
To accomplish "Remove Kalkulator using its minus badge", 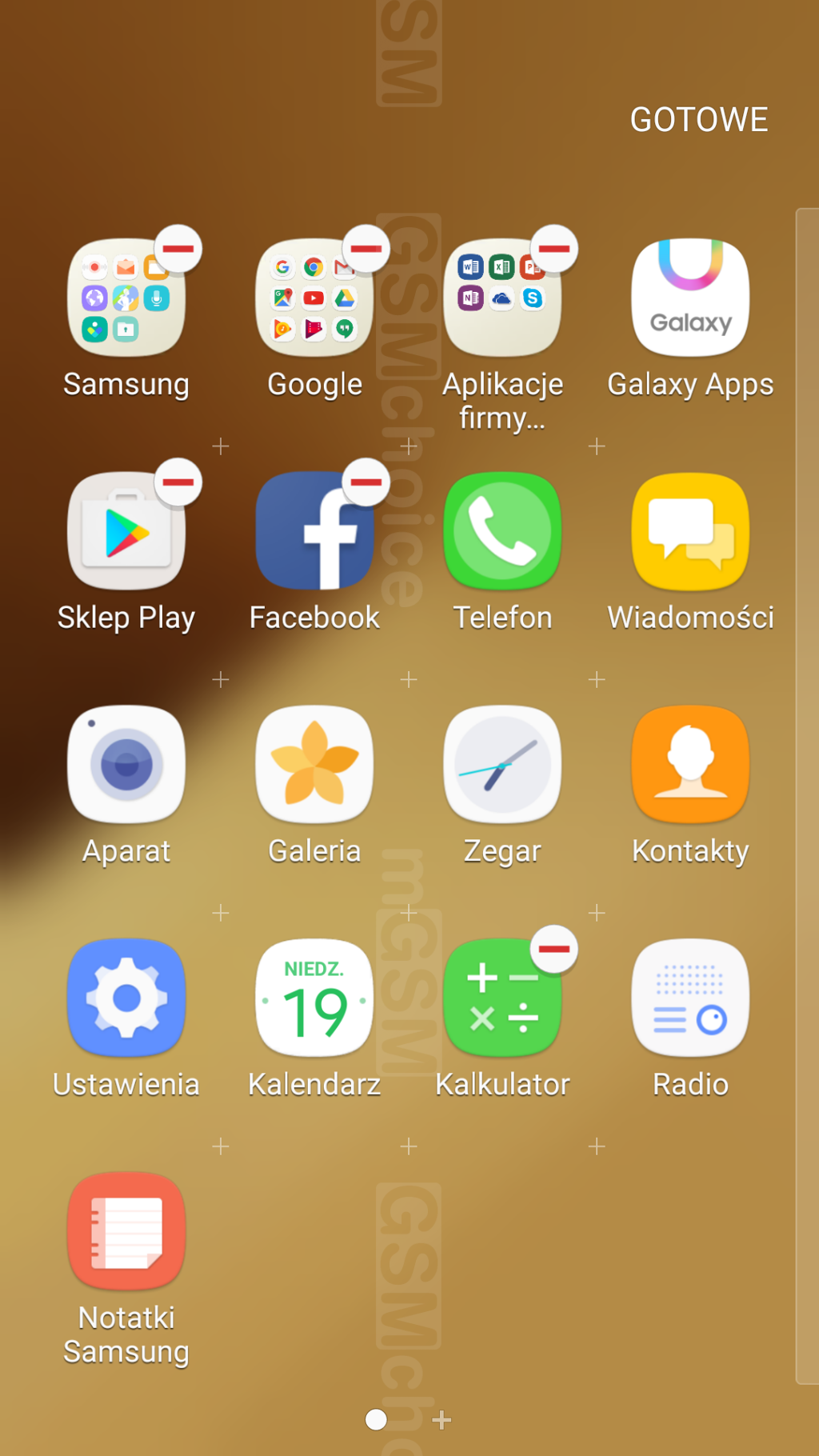I will point(554,950).
